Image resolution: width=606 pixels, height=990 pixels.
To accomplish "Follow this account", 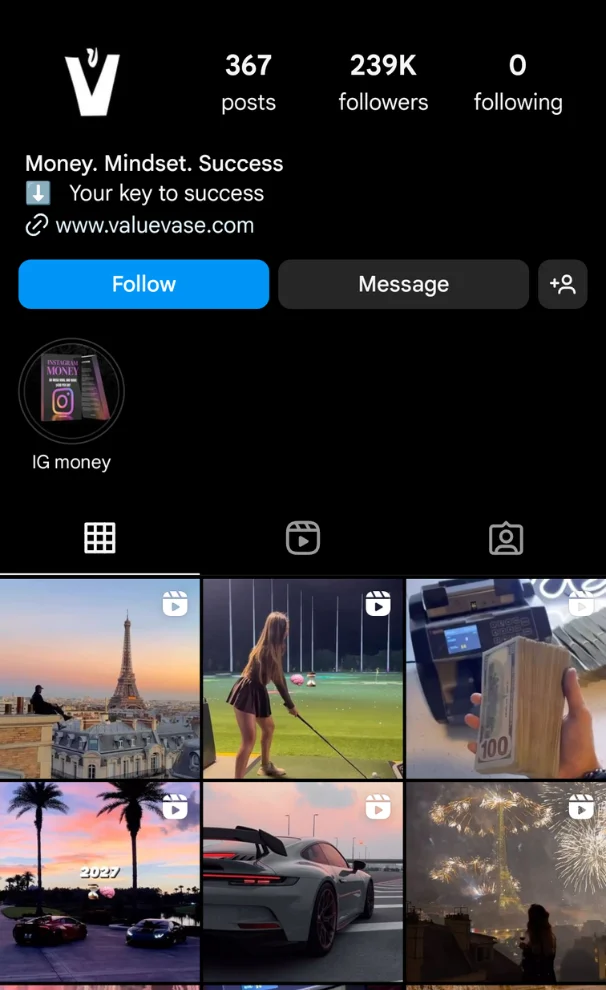I will coord(143,284).
